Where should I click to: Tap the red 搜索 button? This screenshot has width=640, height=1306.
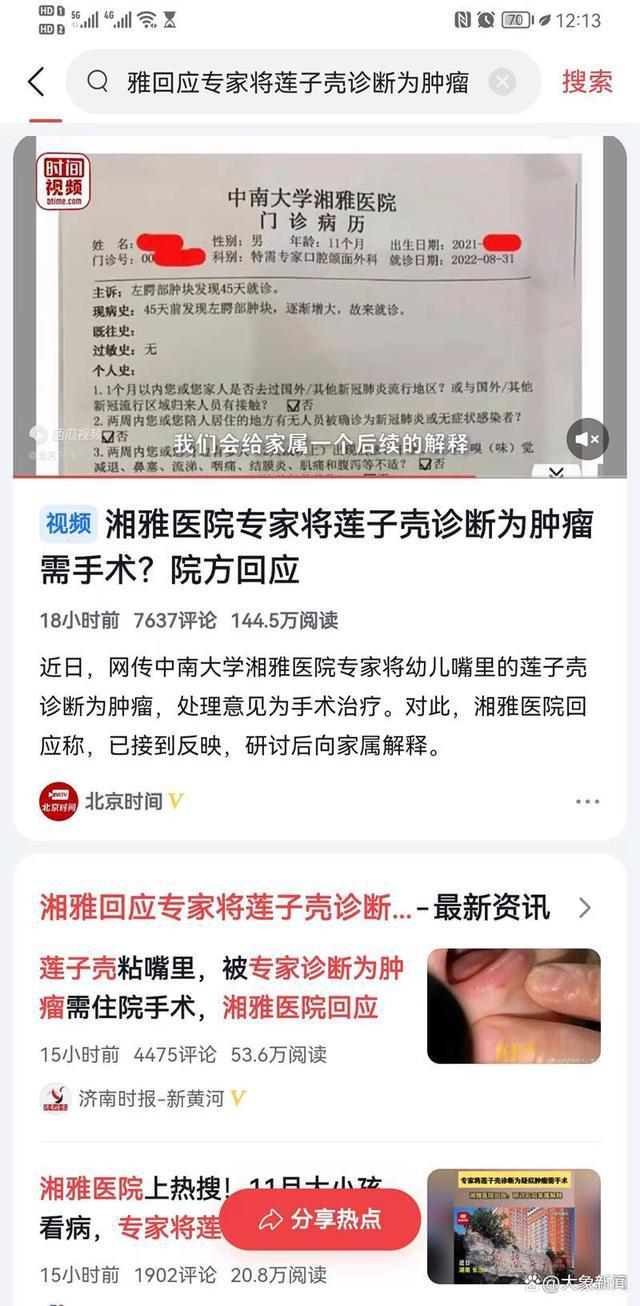(x=587, y=82)
